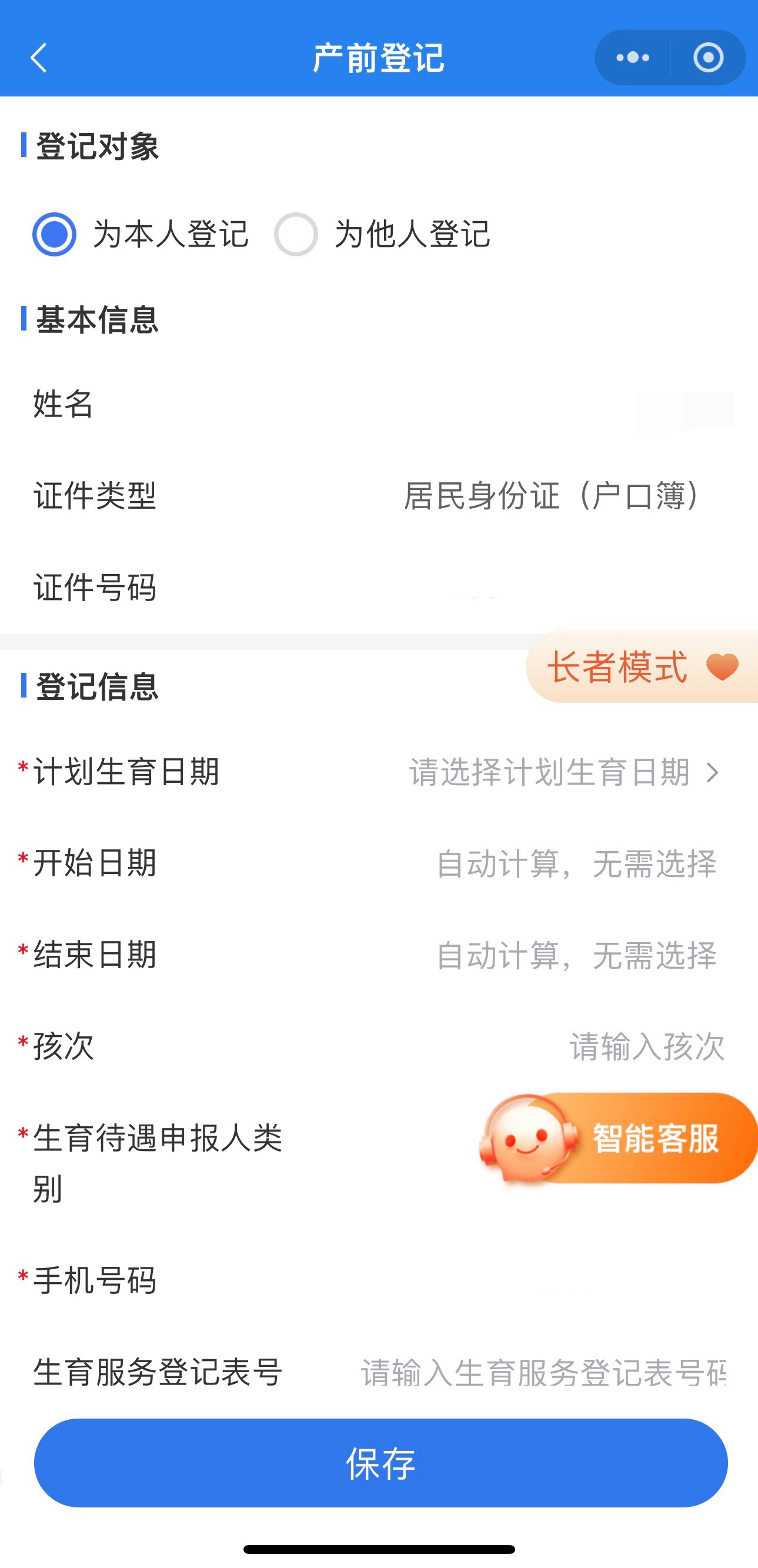Open 智能客服 assistant
758x1568 pixels.
click(x=618, y=1138)
